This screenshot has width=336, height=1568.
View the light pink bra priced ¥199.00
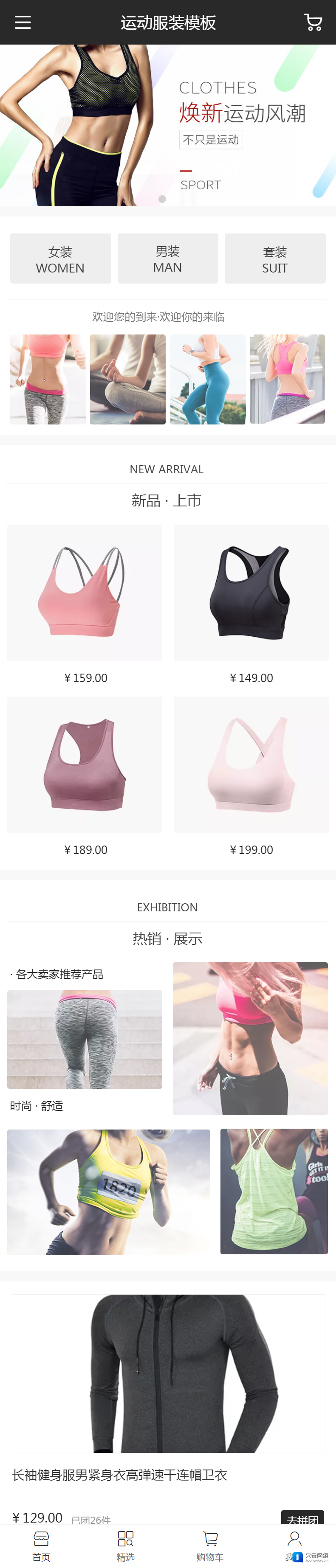click(251, 764)
